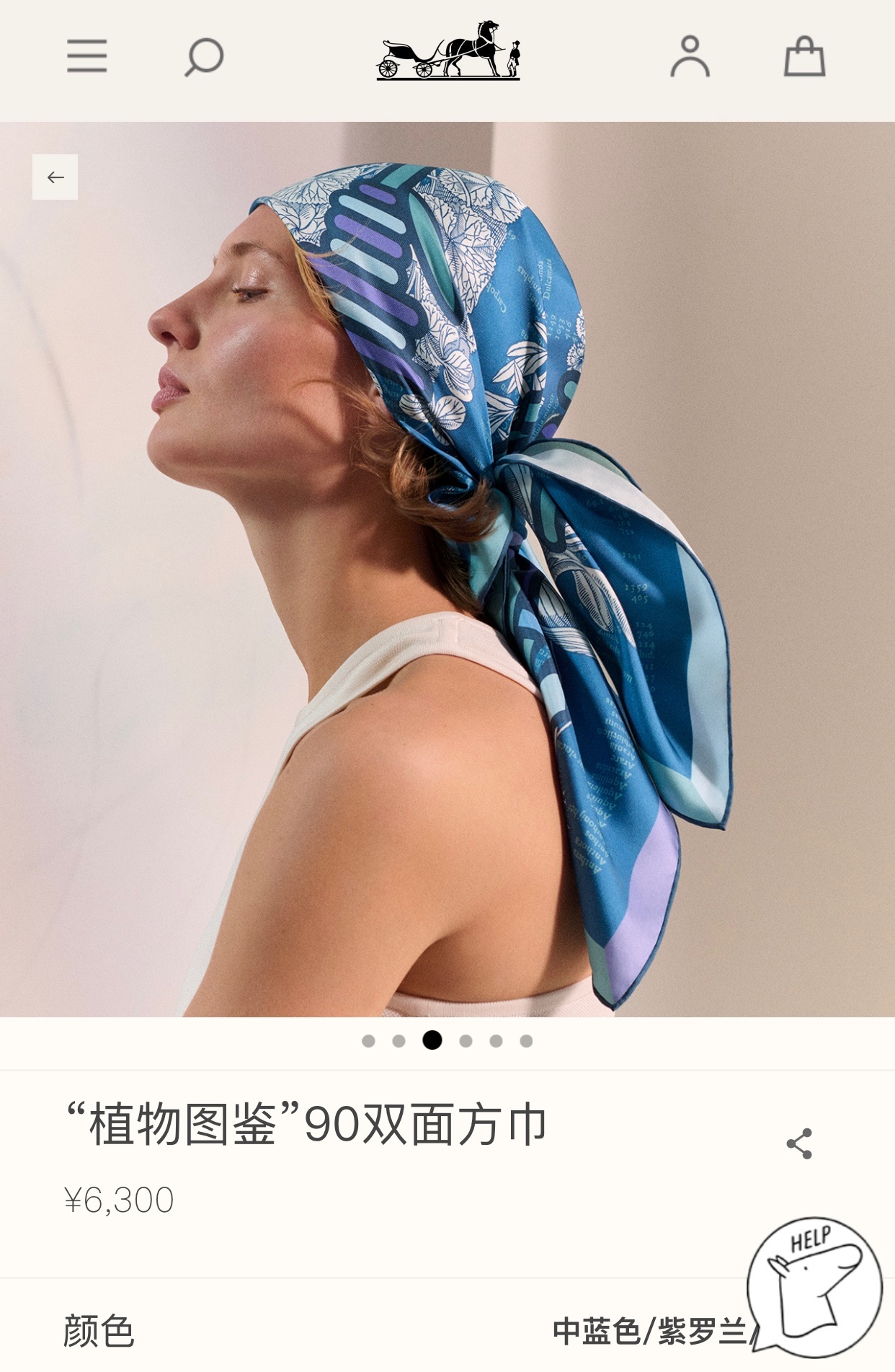Open the hamburger menu

[x=87, y=56]
